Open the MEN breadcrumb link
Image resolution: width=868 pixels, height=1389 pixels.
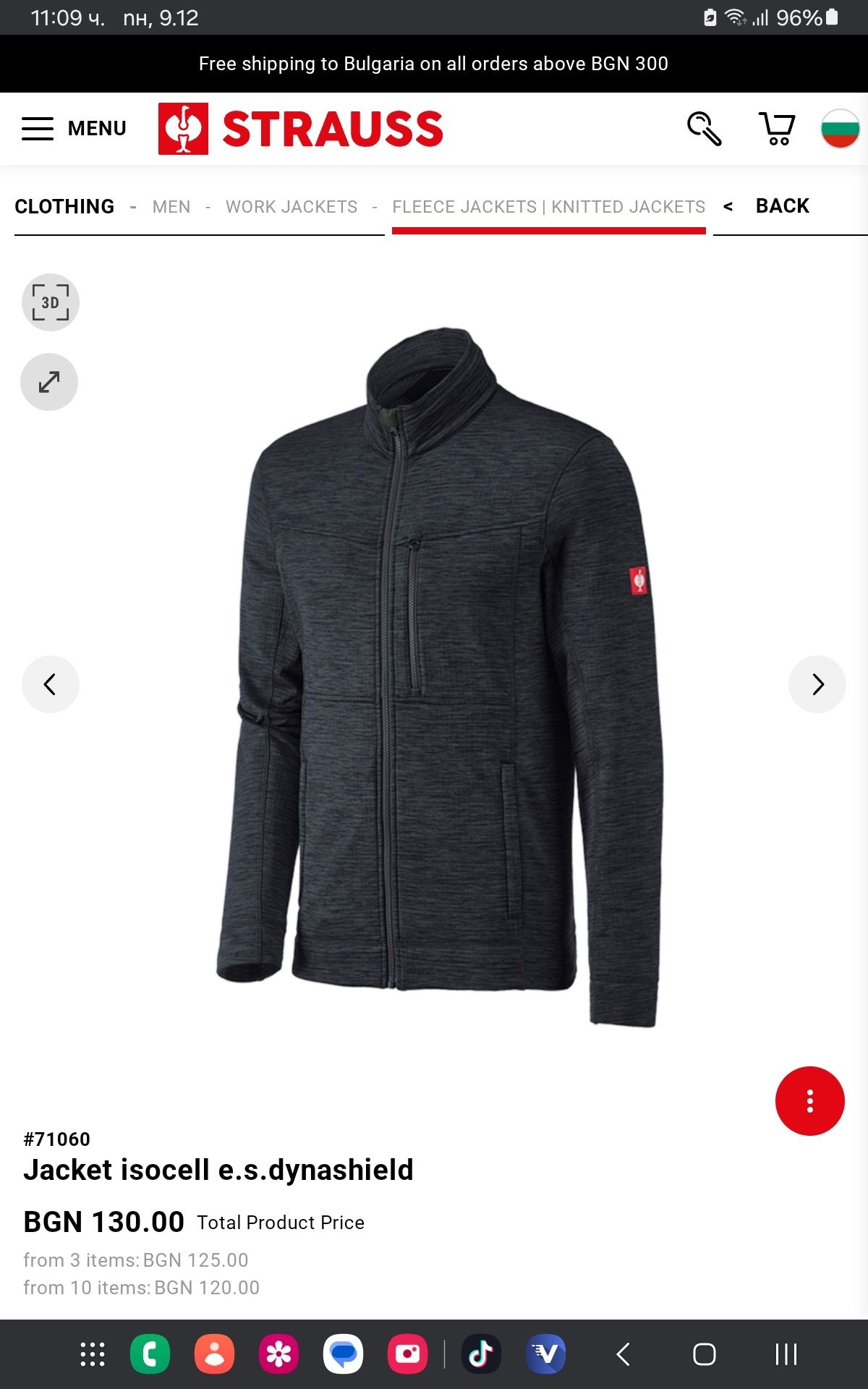click(171, 207)
